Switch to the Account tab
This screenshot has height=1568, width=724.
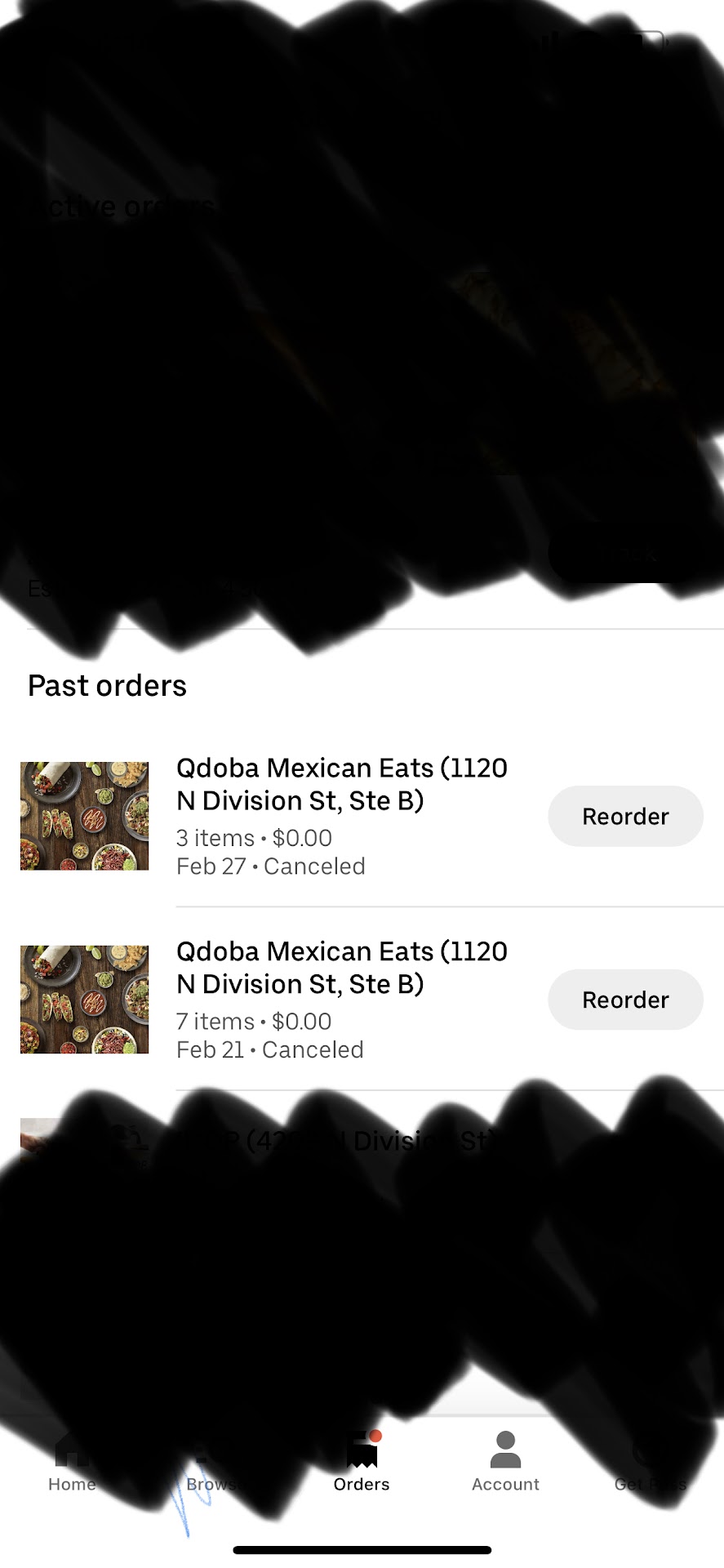click(x=505, y=1462)
